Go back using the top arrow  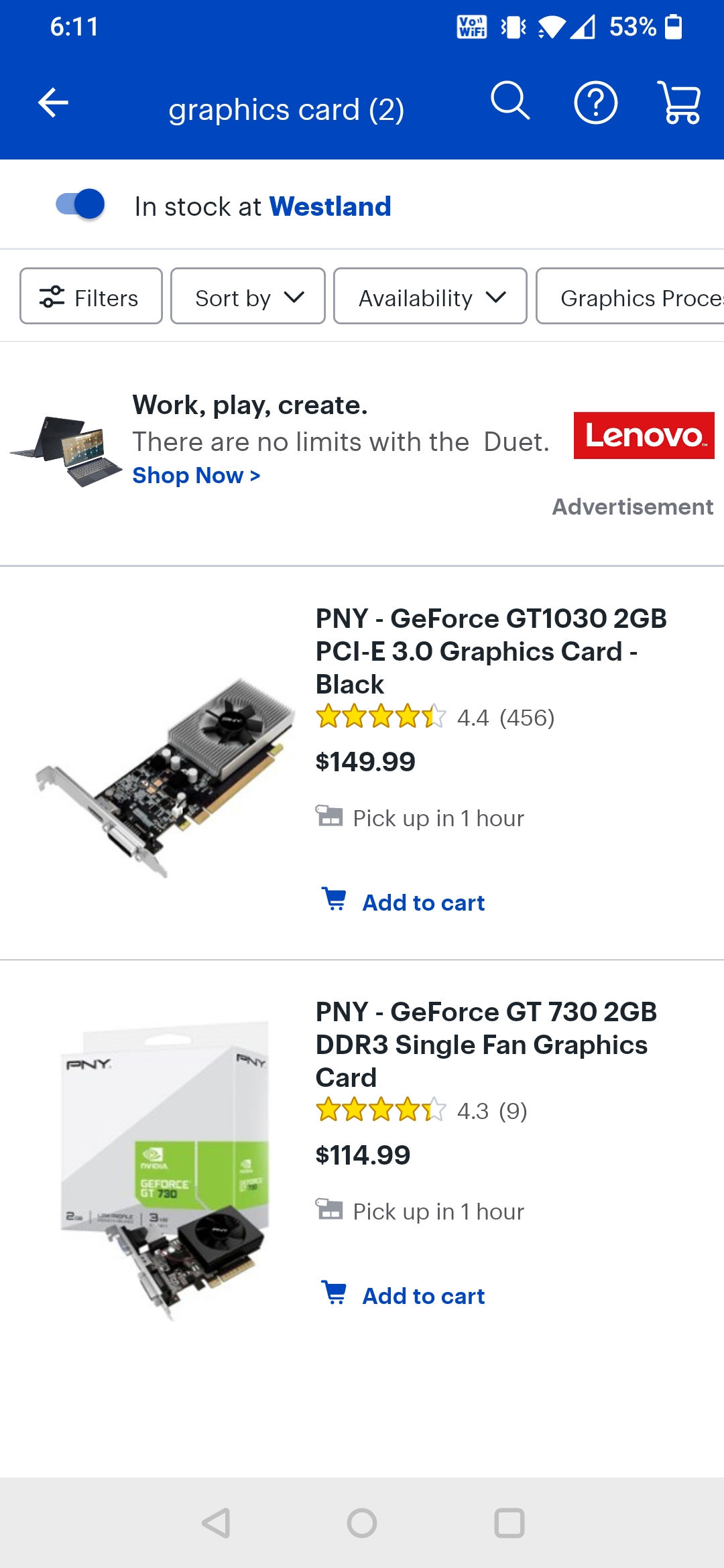click(x=53, y=103)
